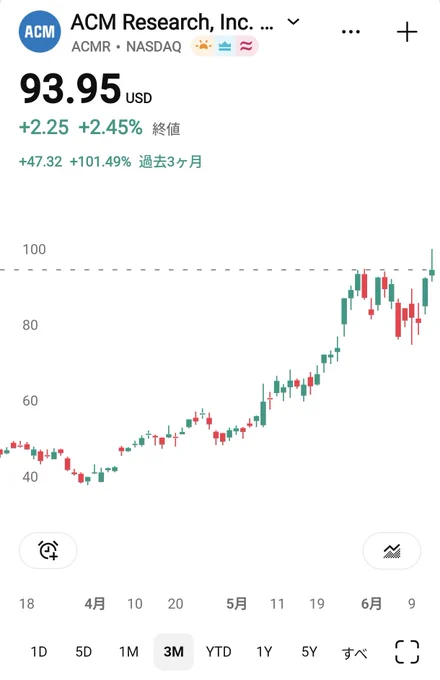440x680 pixels.
Task: Select the 3M range tab
Action: (x=173, y=651)
